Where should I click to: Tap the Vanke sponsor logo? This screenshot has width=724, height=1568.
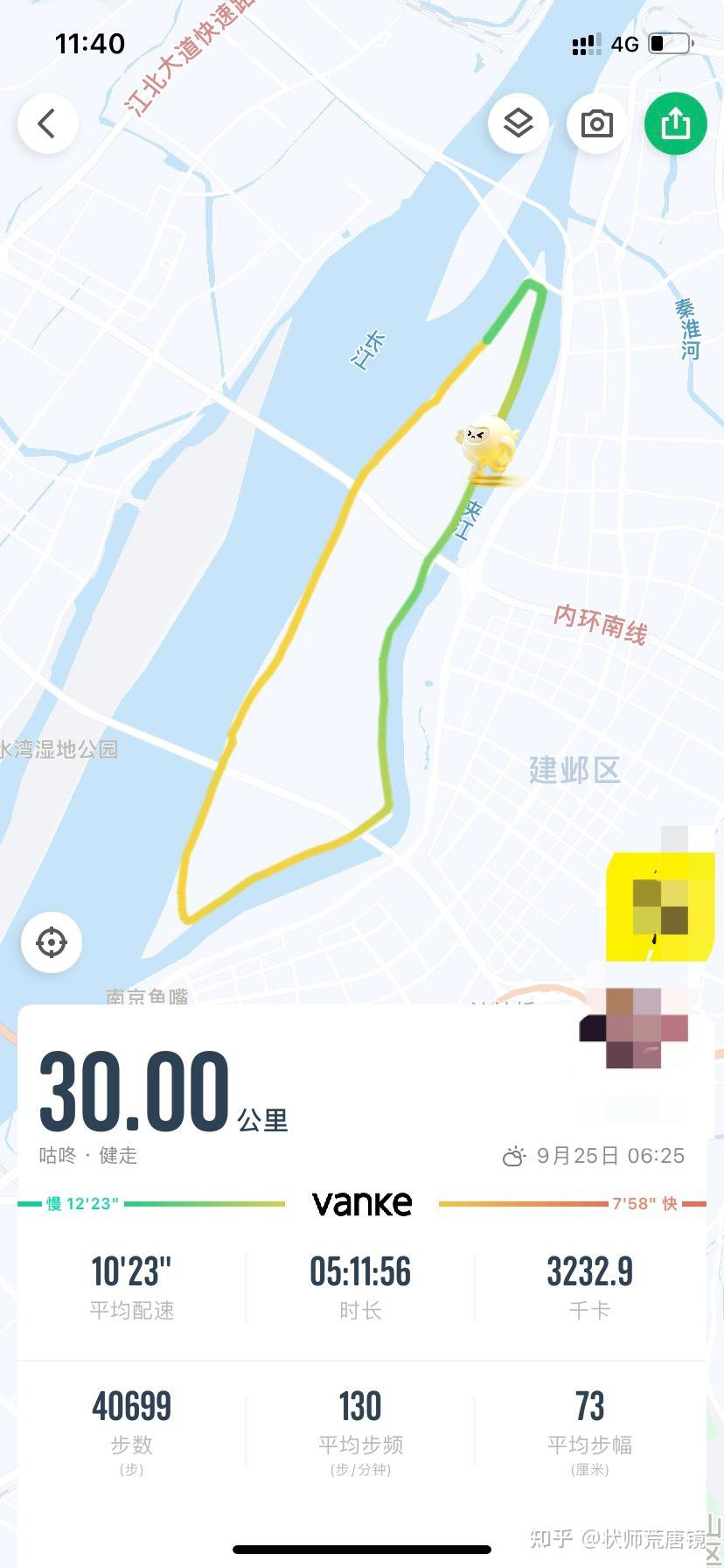point(361,1203)
